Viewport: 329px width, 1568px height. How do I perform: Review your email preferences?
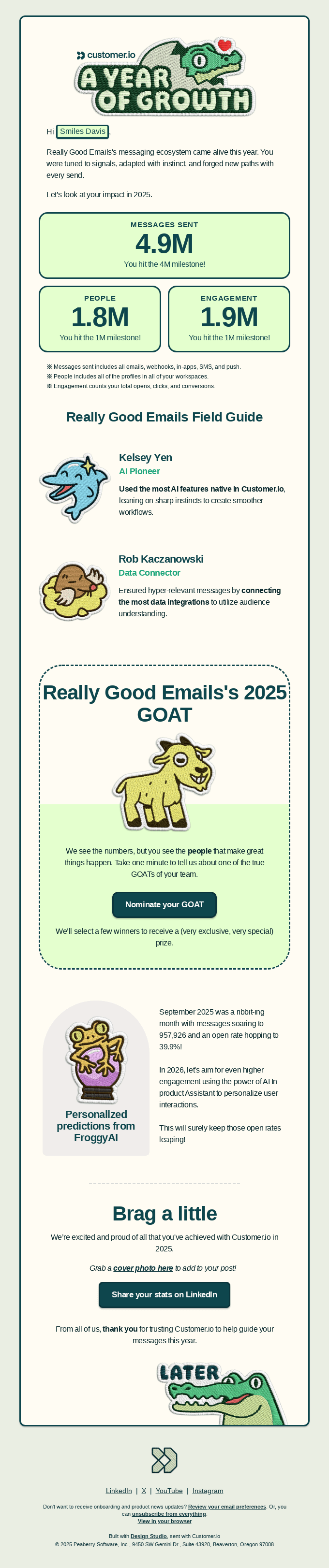pyautogui.click(x=226, y=1506)
